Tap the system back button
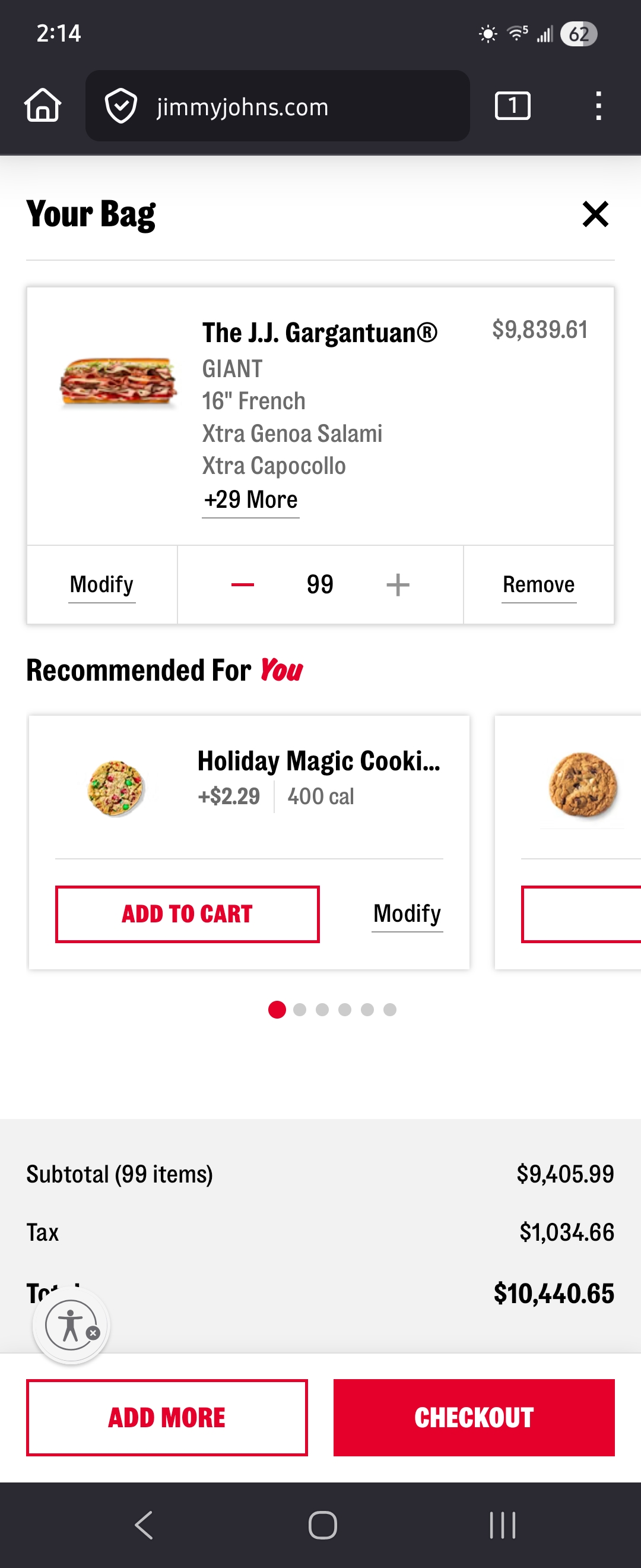The width and height of the screenshot is (641, 1568). point(144,1525)
